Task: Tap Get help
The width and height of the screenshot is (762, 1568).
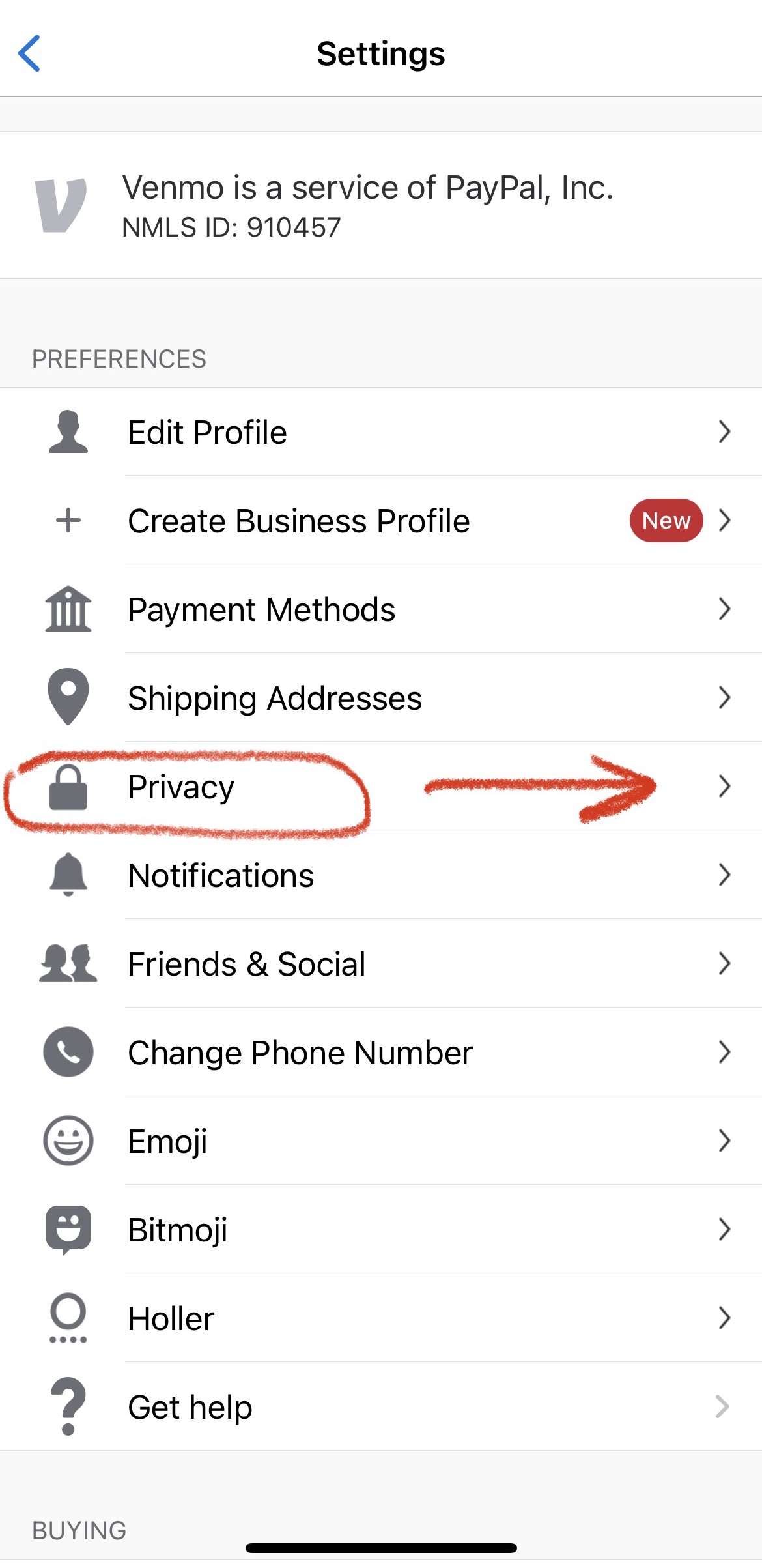Action: pyautogui.click(x=381, y=1407)
